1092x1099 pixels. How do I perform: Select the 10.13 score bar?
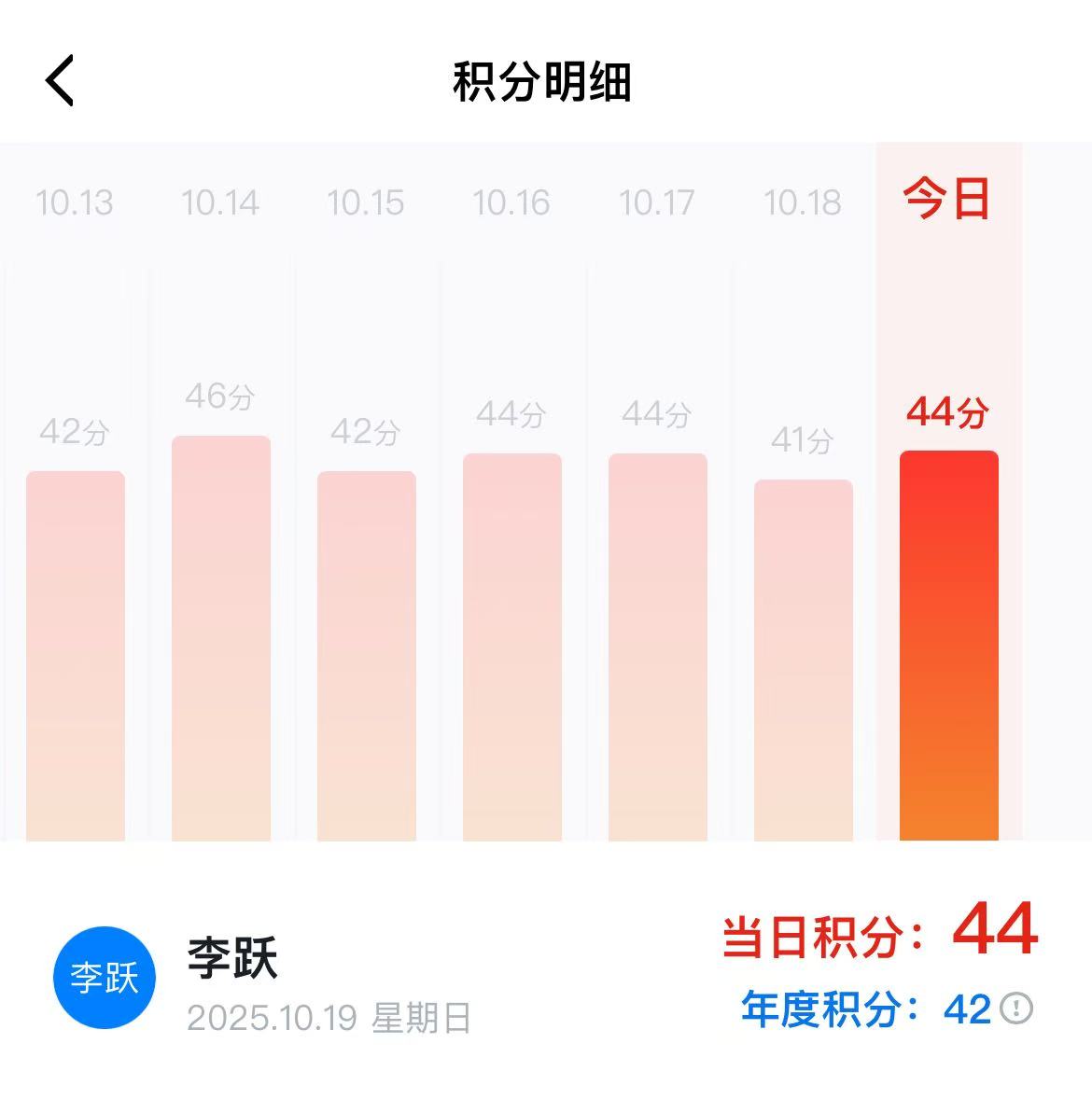76,655
